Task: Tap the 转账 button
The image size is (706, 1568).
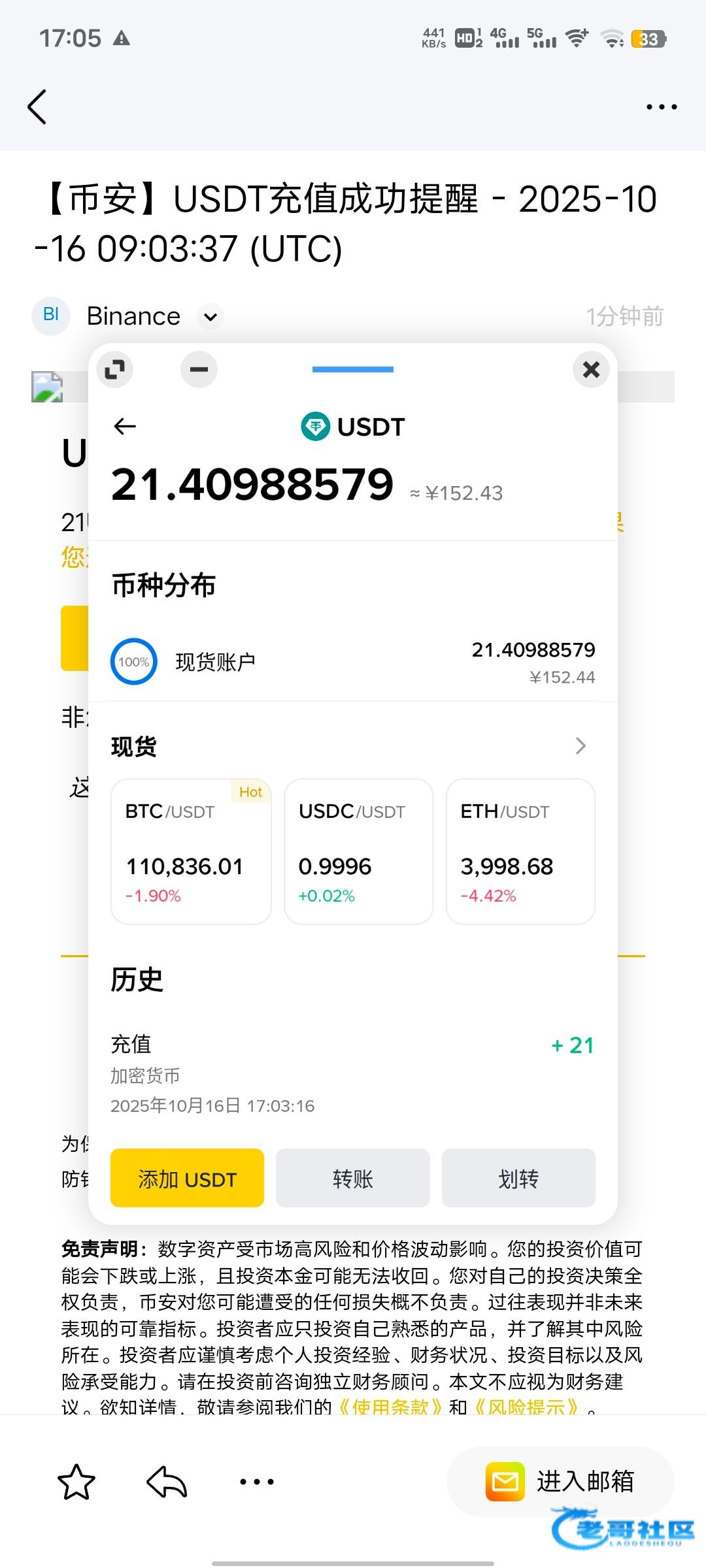Action: click(x=353, y=1178)
